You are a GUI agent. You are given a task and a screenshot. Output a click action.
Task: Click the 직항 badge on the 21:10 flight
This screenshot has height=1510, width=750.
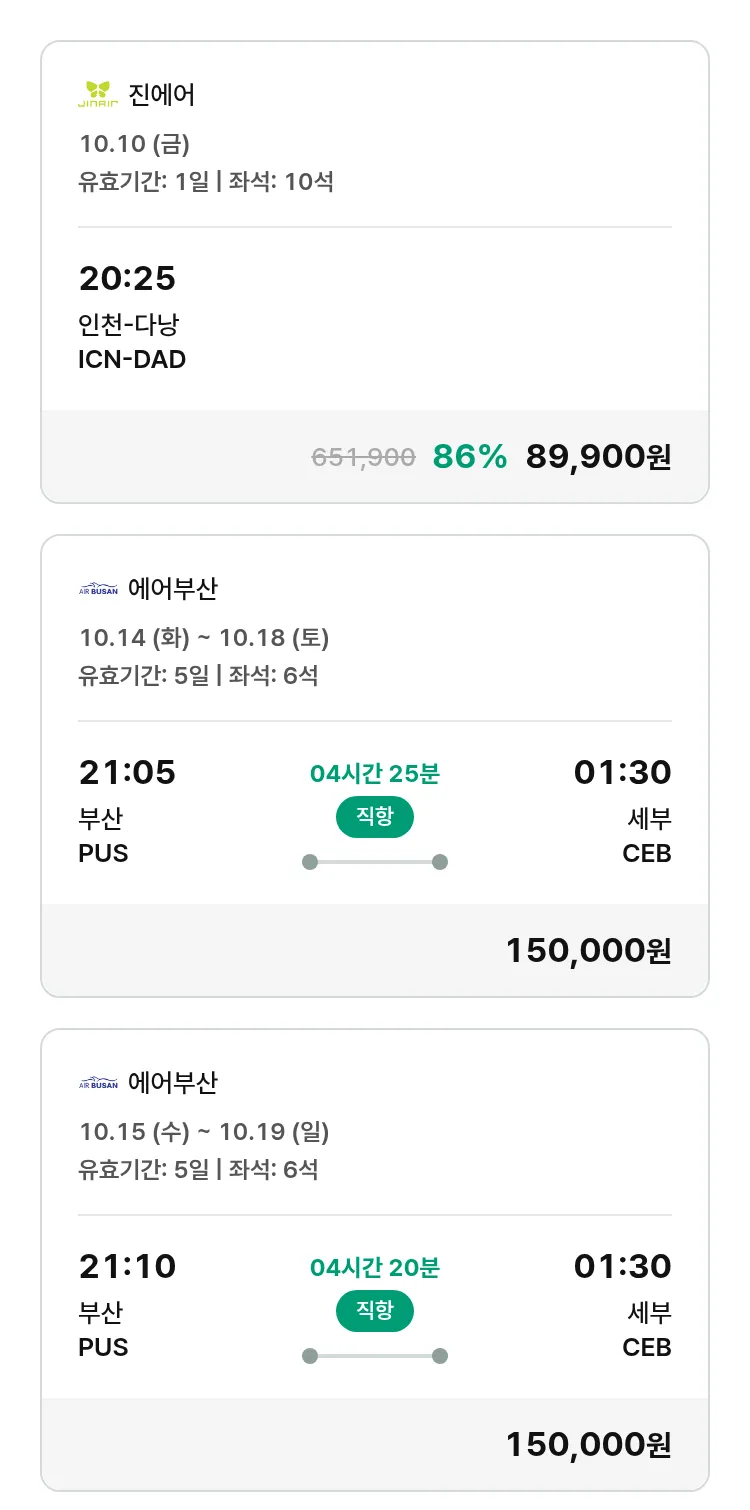coord(374,1311)
